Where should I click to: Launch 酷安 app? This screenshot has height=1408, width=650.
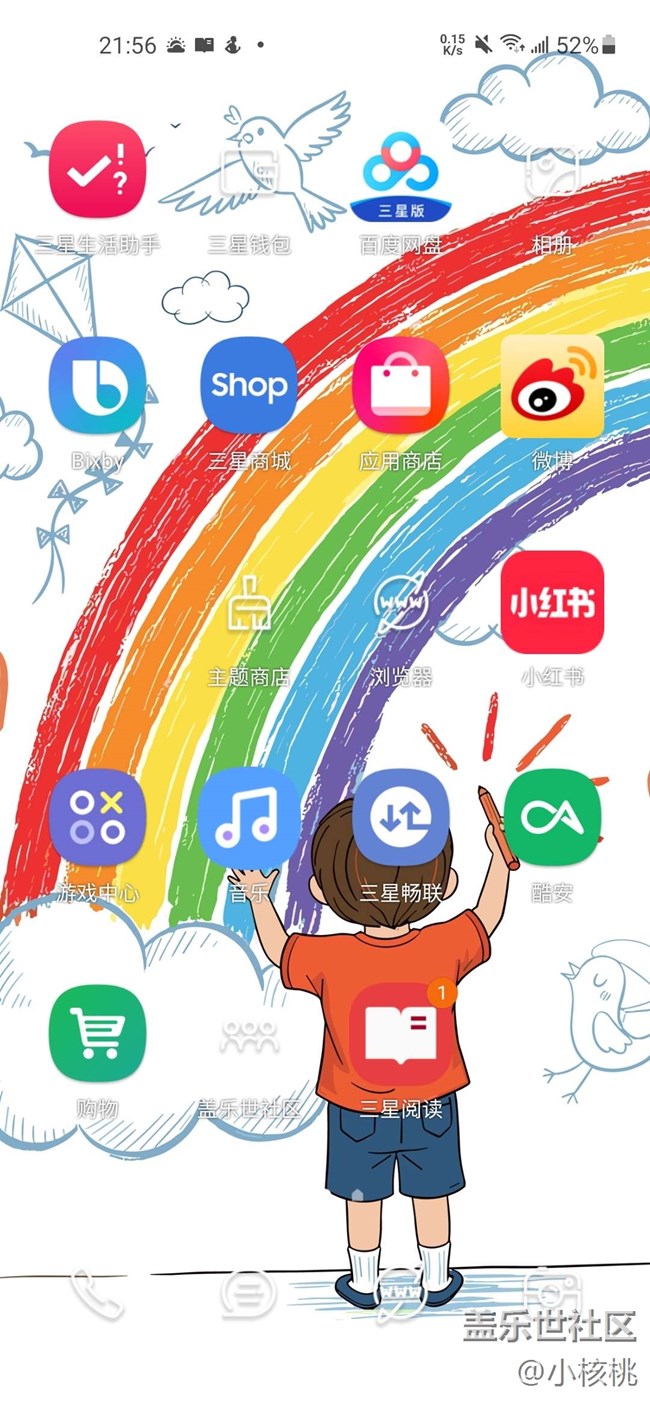(552, 817)
